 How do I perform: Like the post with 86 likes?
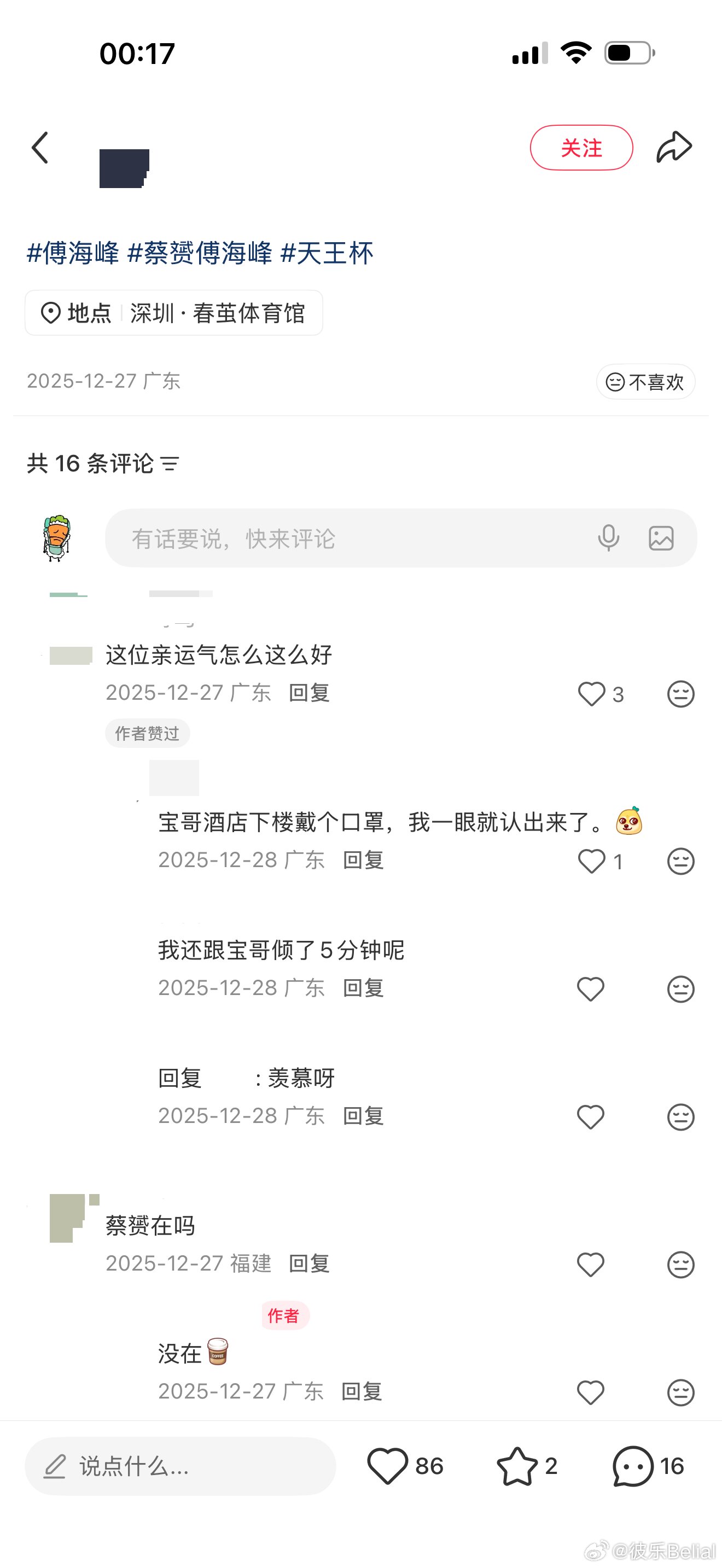click(388, 1466)
